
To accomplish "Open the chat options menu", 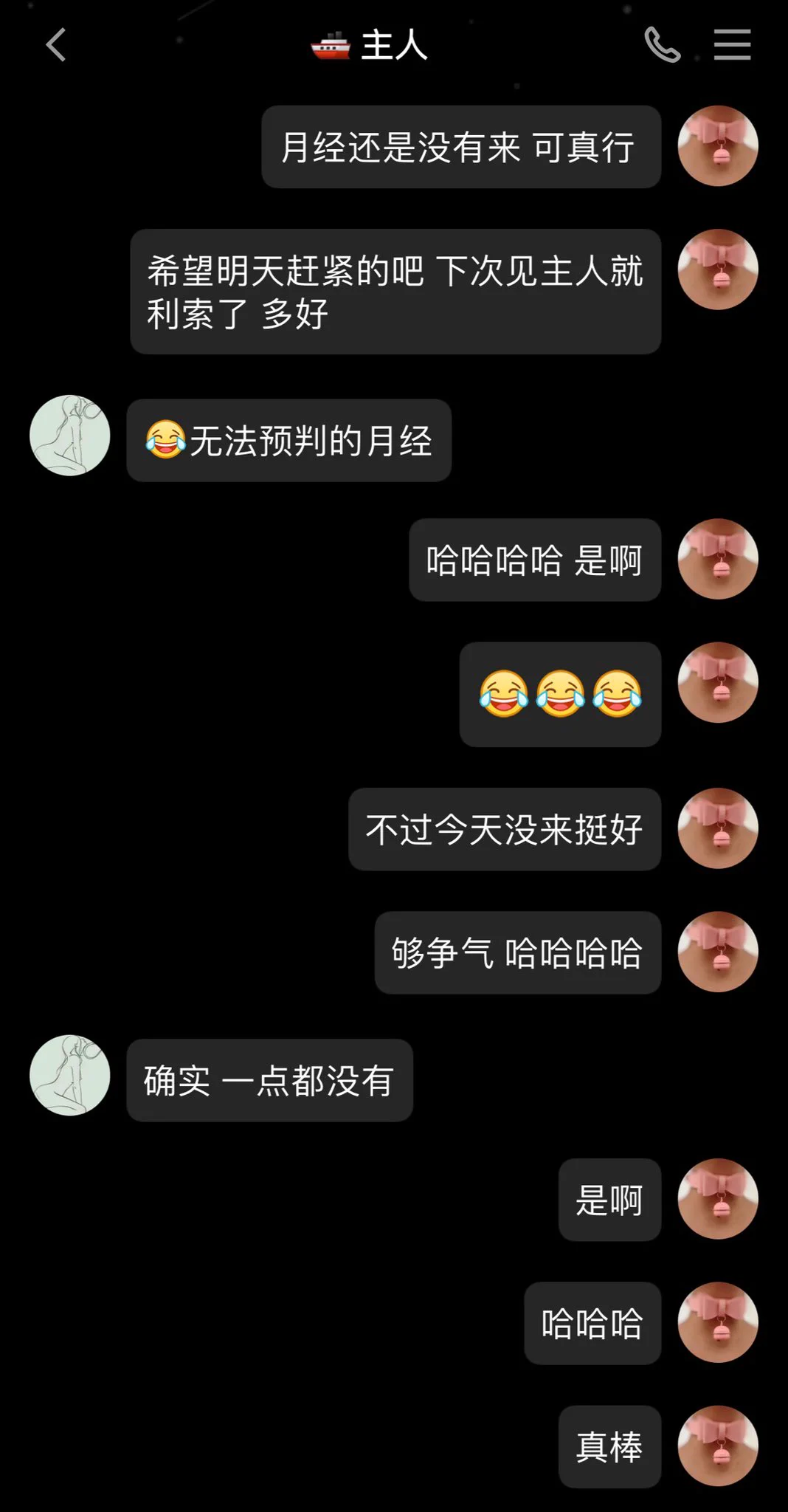I will [732, 45].
